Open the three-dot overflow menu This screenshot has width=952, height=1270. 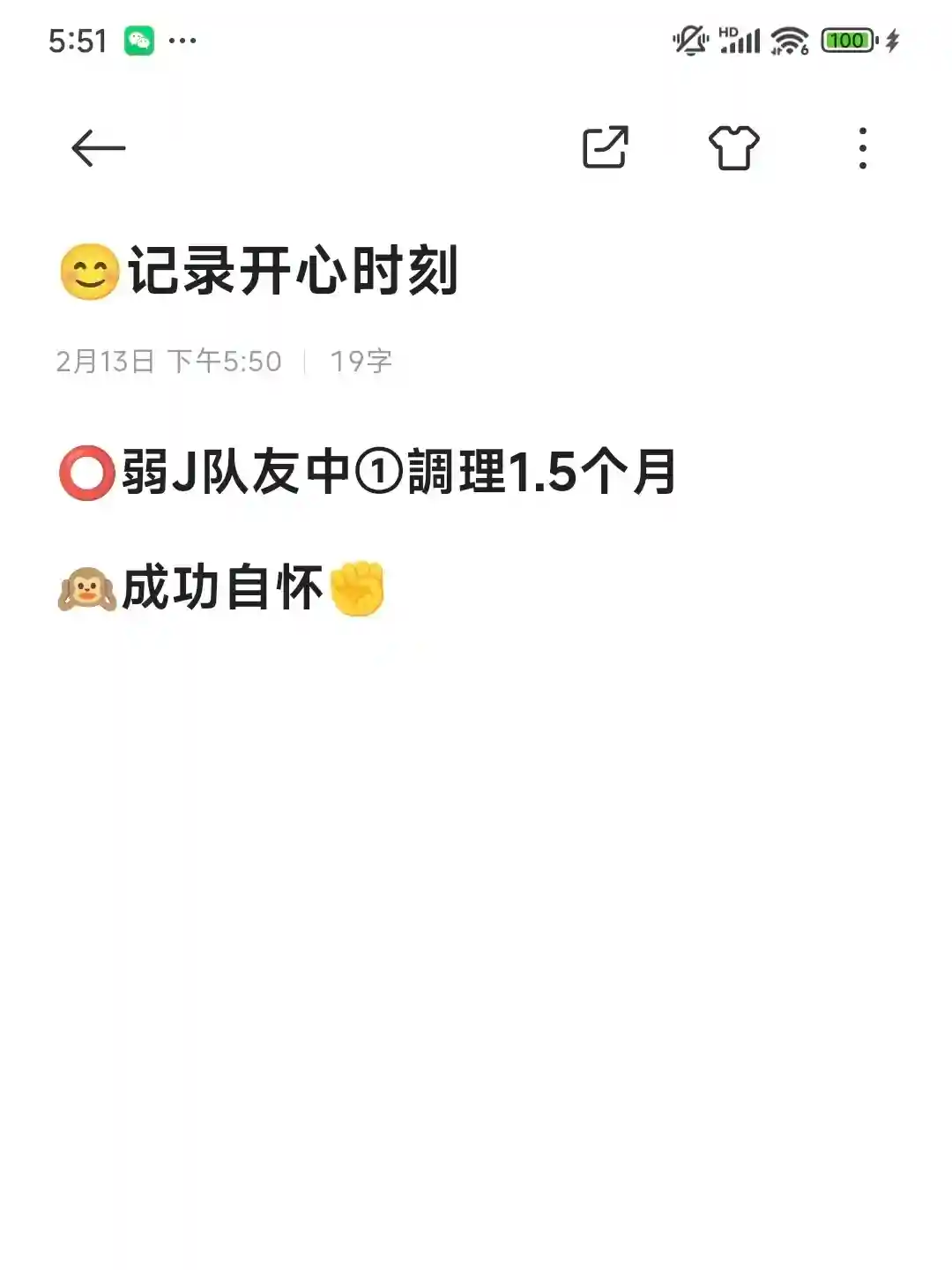click(862, 147)
